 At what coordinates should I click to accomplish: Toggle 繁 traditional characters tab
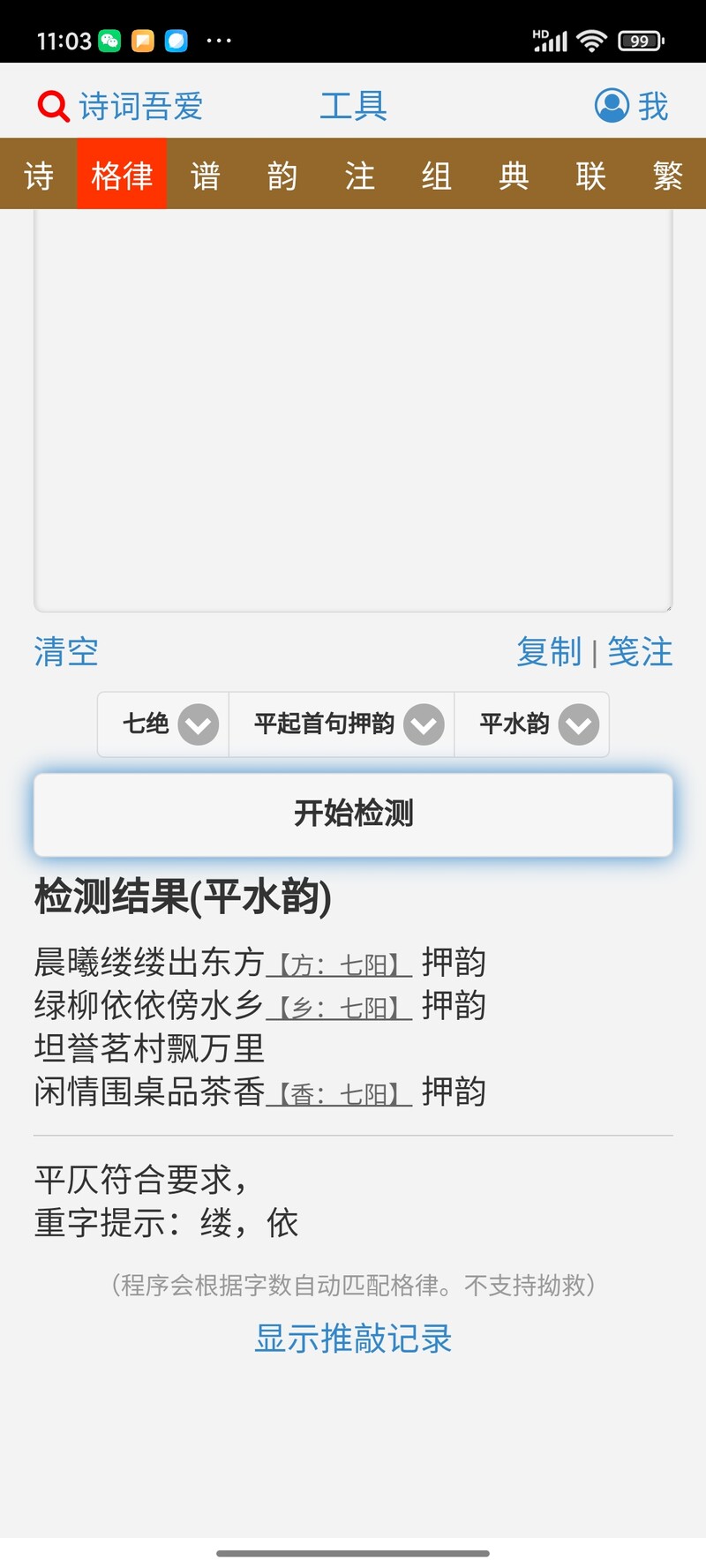point(668,175)
